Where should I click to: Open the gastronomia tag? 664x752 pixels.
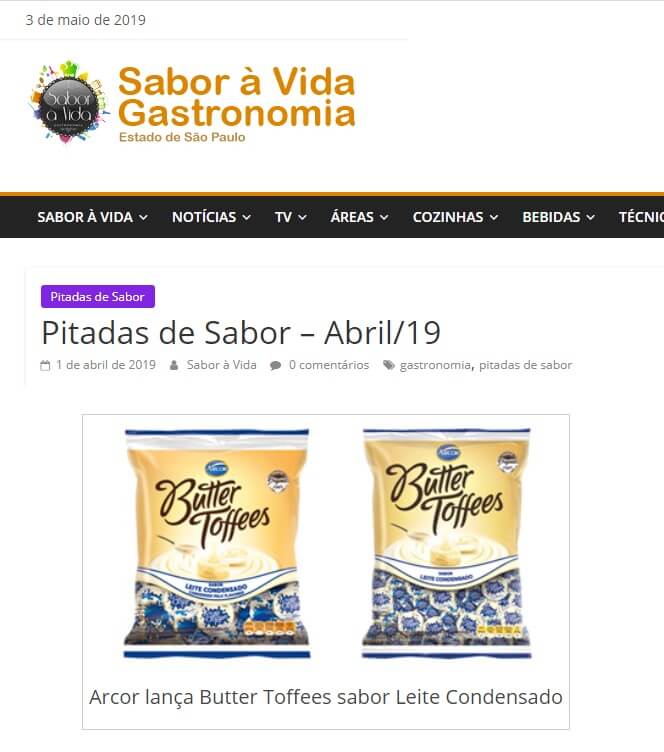coord(435,365)
